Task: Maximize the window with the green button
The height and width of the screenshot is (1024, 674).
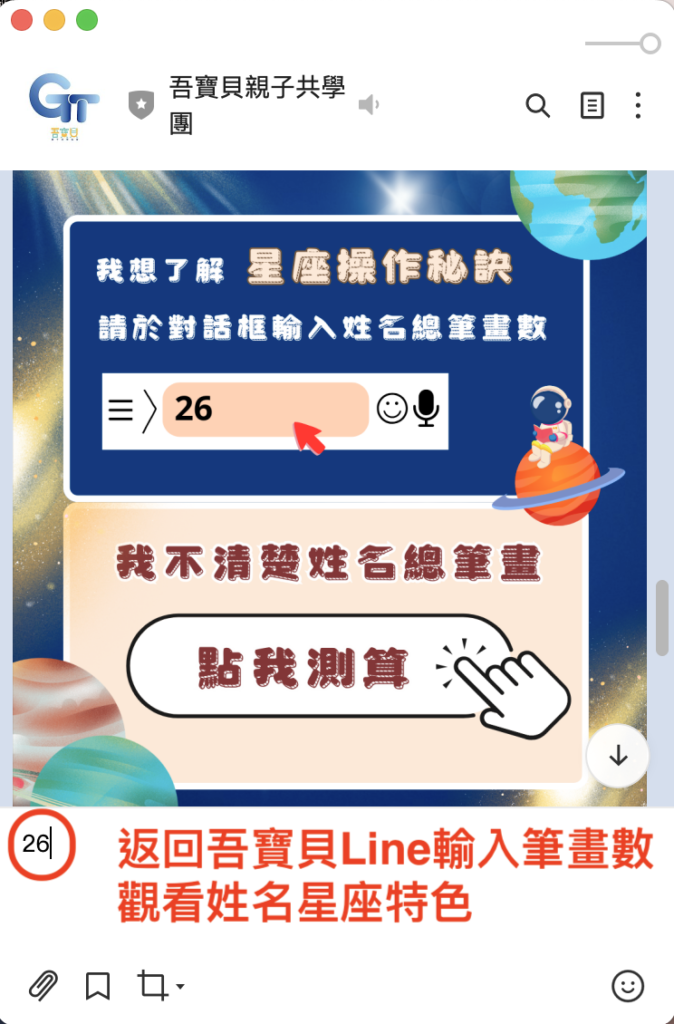Action: (x=87, y=20)
